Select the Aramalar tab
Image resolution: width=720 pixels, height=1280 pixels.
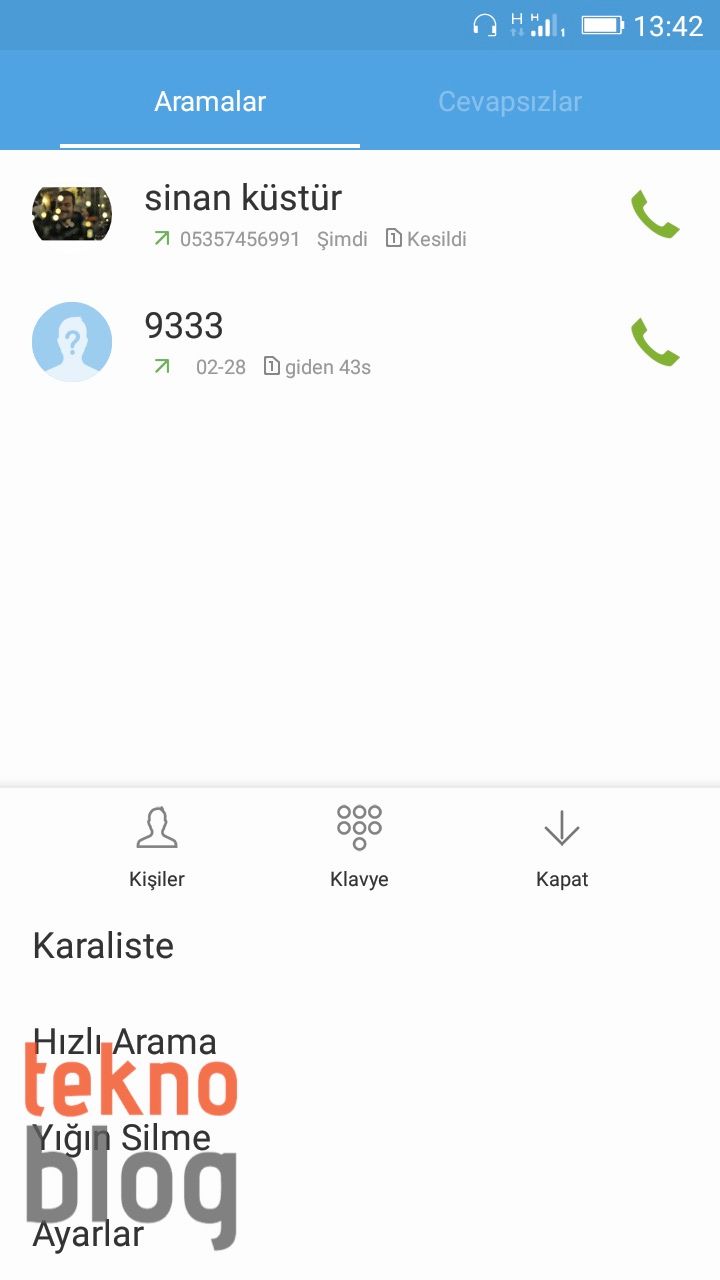(210, 101)
